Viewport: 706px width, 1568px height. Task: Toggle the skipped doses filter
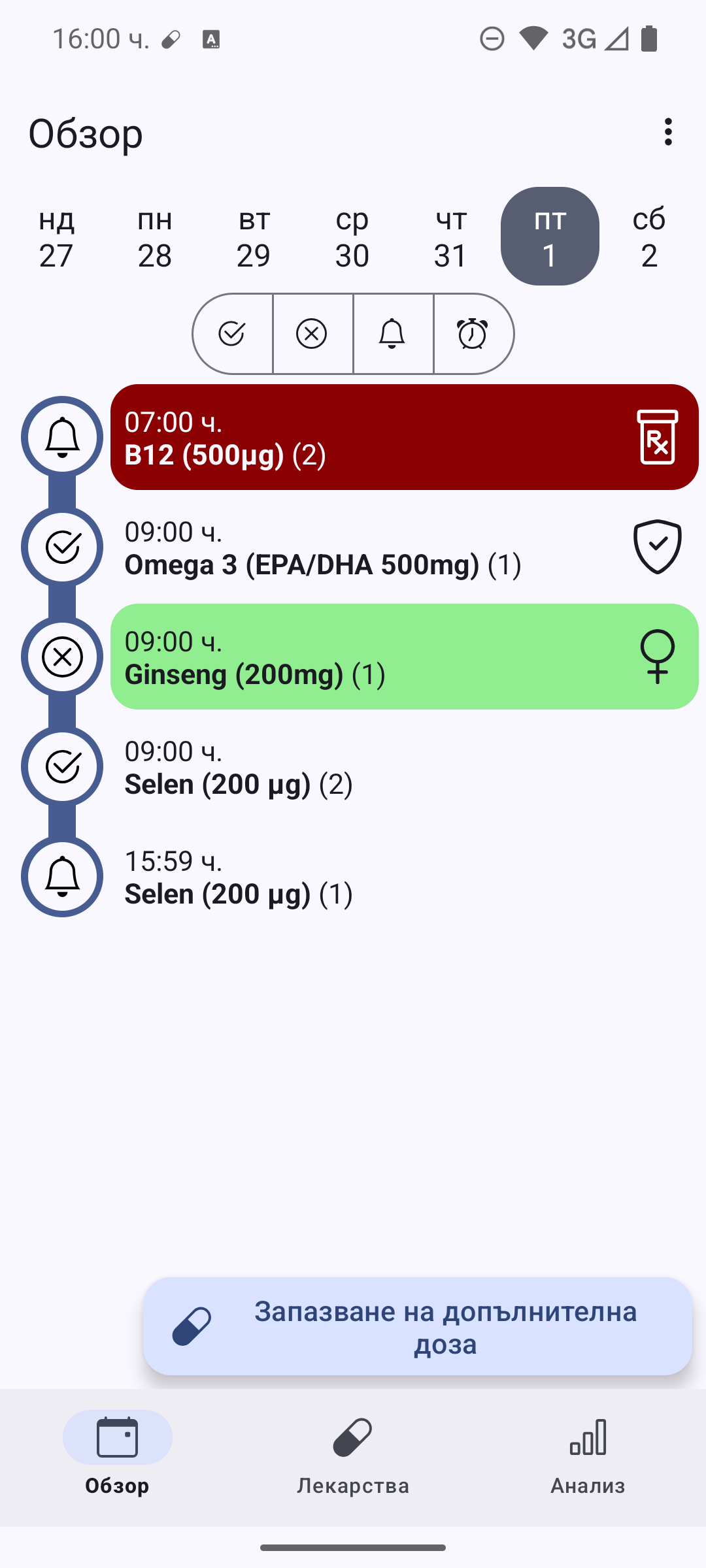tap(312, 334)
